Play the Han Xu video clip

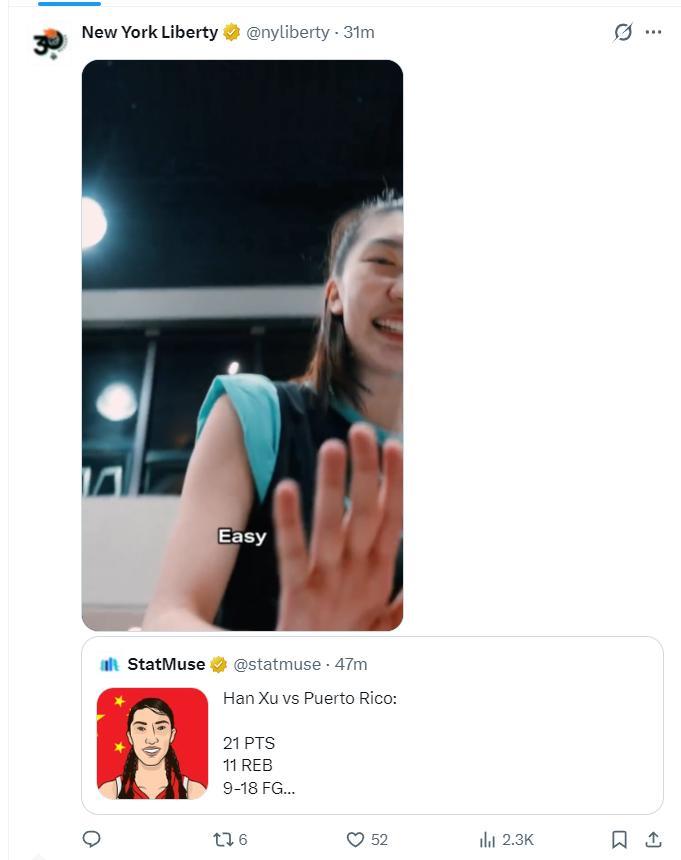(242, 346)
